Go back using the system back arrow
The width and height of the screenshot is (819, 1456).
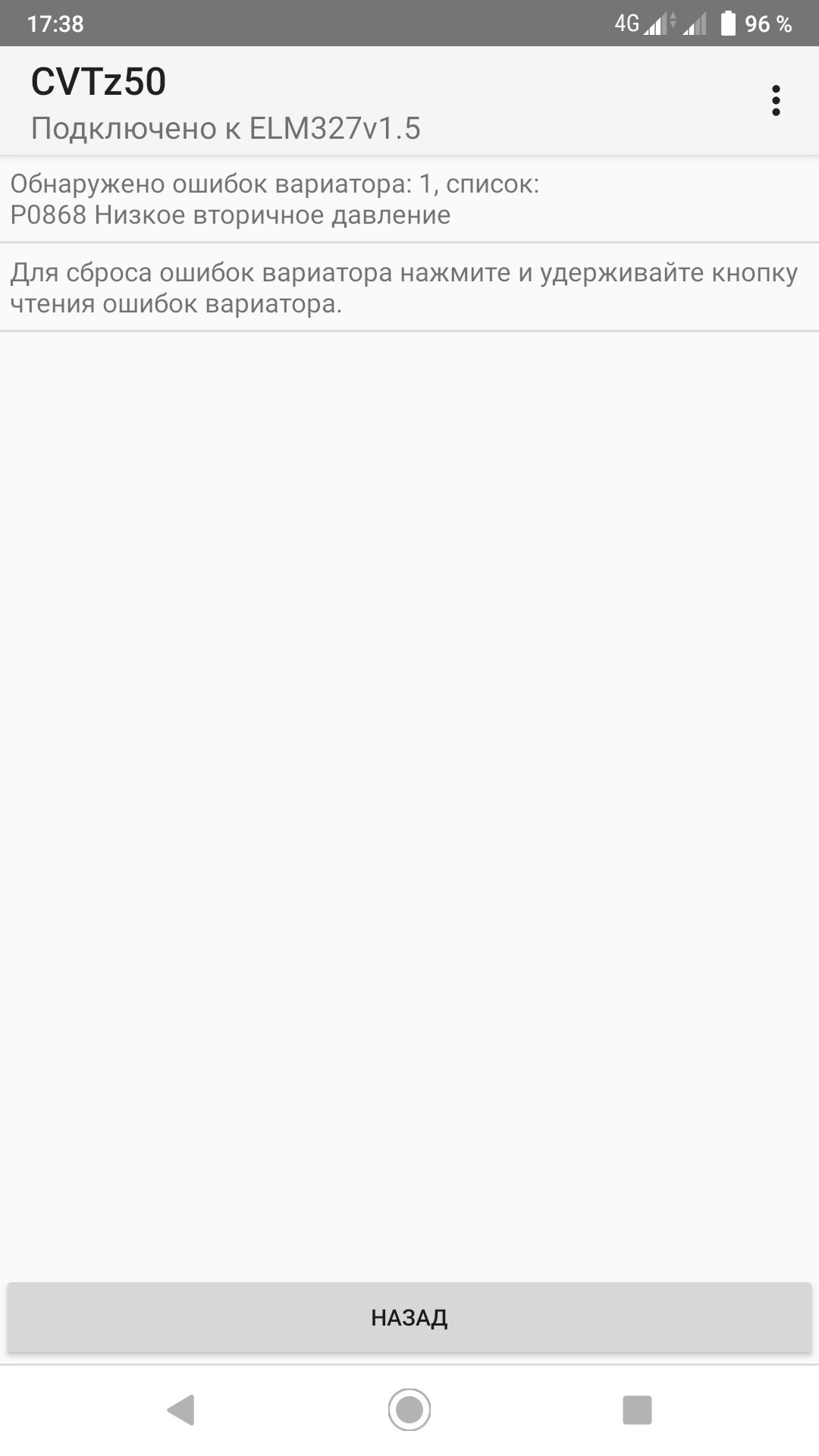click(x=181, y=1410)
